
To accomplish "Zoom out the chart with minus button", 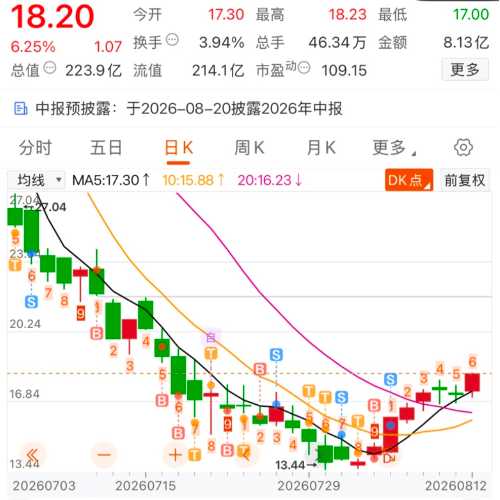I will click(x=104, y=455).
